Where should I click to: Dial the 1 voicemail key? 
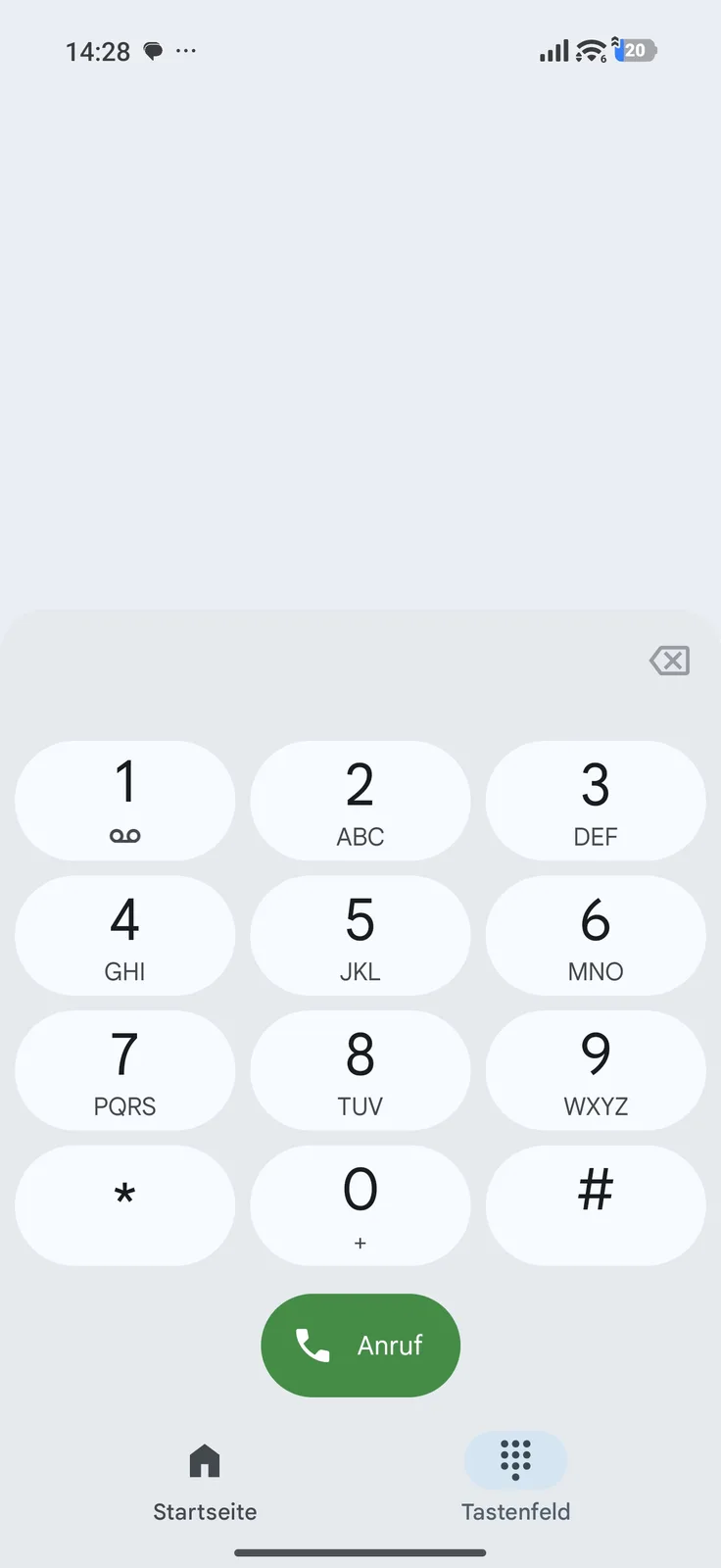pyautogui.click(x=124, y=801)
